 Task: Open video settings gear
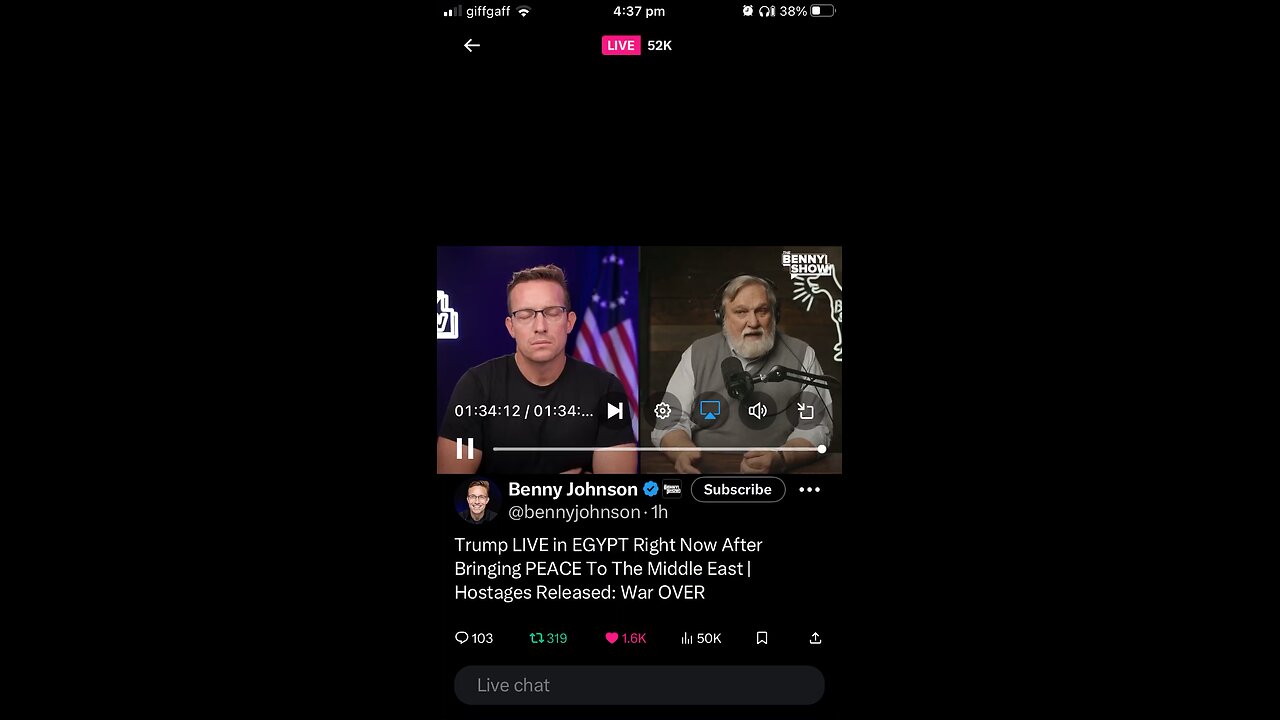(662, 411)
